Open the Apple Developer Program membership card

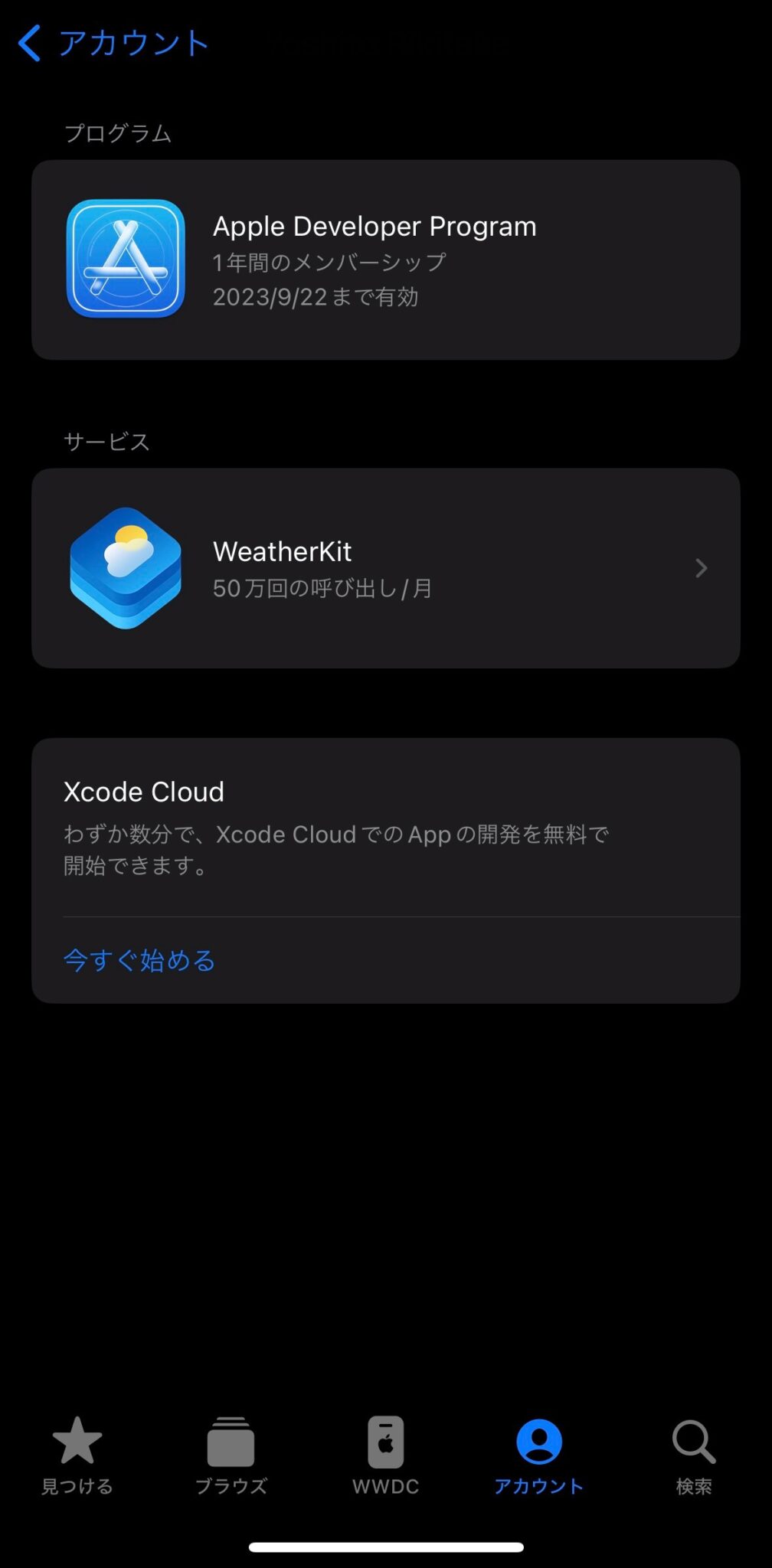coord(386,258)
